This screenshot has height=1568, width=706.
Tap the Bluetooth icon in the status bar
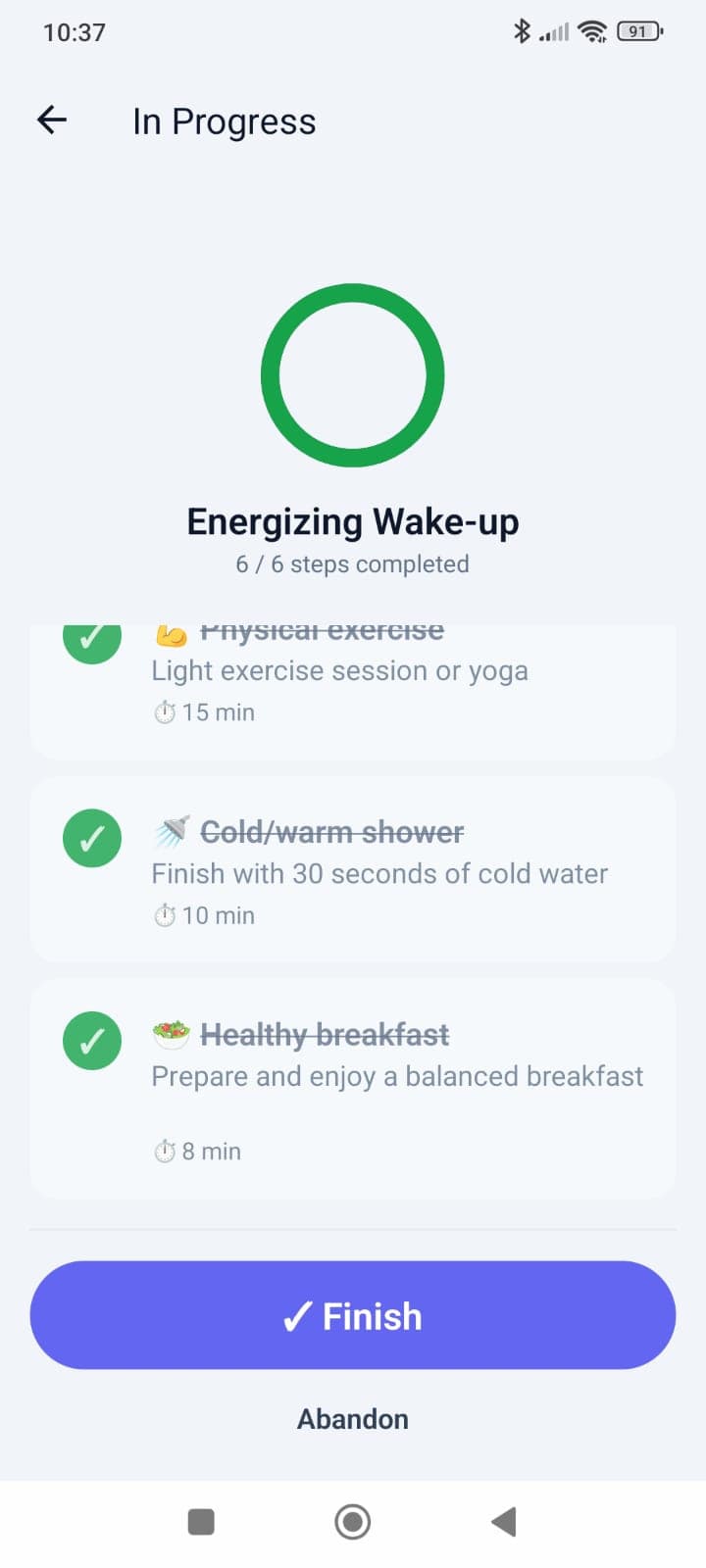523,30
